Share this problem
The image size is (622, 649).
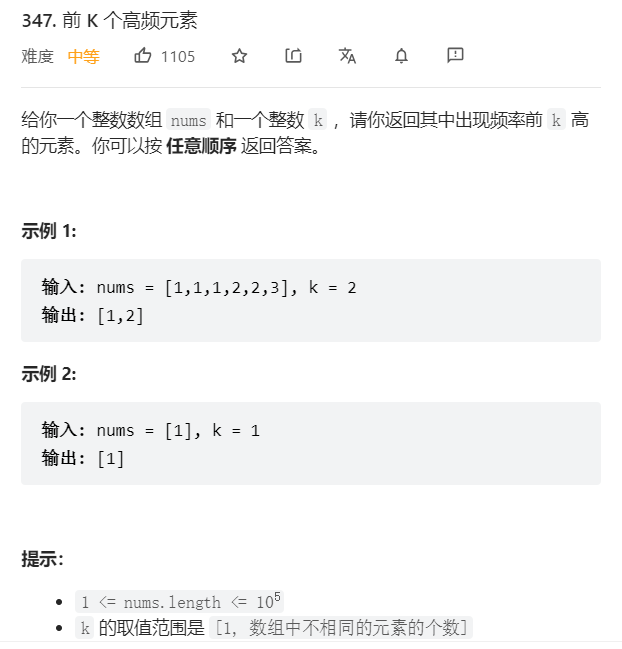pyautogui.click(x=293, y=56)
